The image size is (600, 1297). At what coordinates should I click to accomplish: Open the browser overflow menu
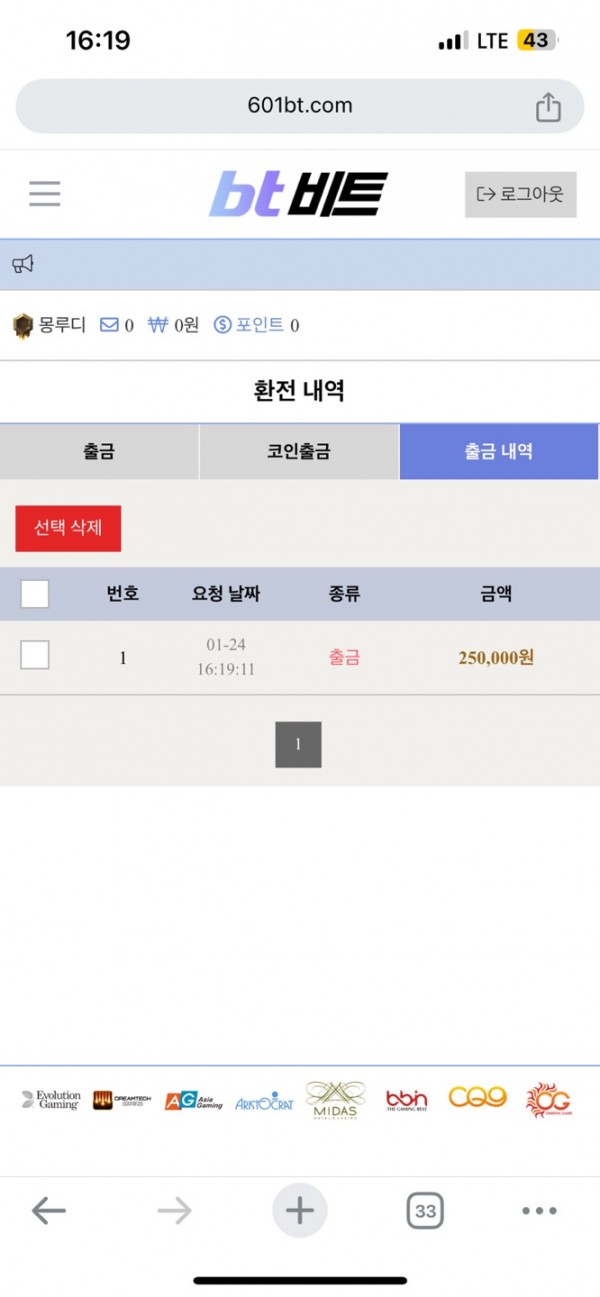coord(539,1211)
